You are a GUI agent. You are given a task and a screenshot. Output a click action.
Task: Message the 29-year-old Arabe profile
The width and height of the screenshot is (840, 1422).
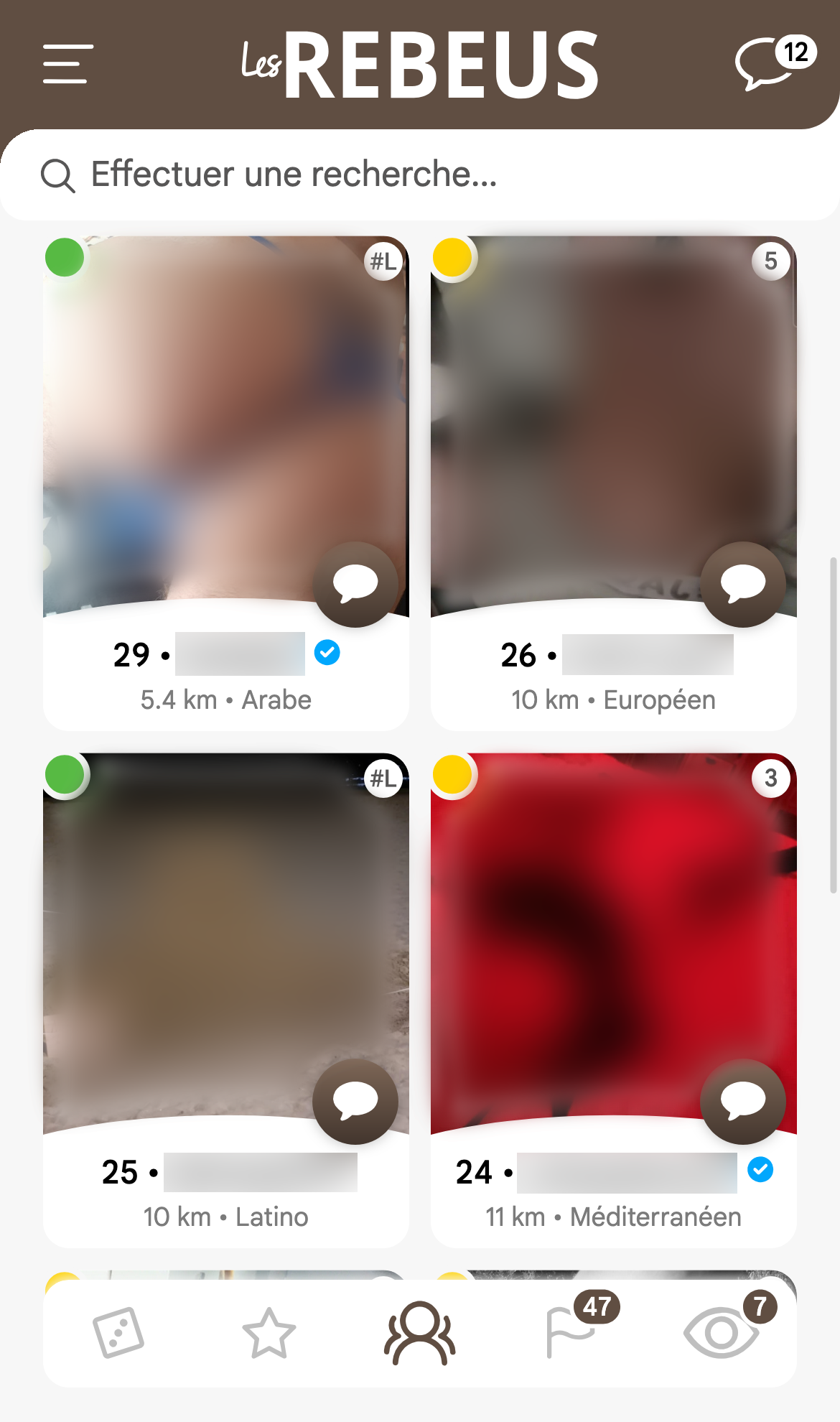[355, 584]
